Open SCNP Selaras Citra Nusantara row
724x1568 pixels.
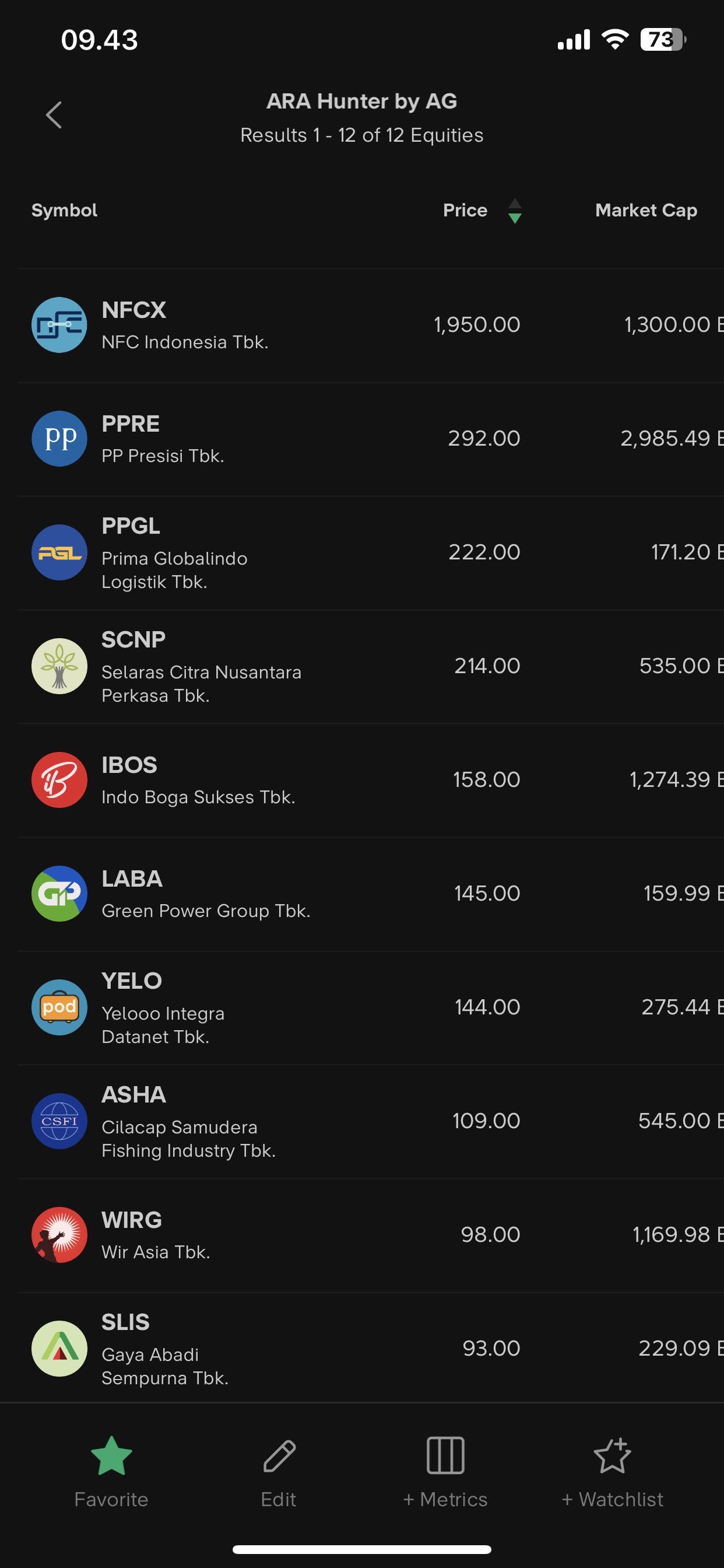pyautogui.click(x=361, y=667)
